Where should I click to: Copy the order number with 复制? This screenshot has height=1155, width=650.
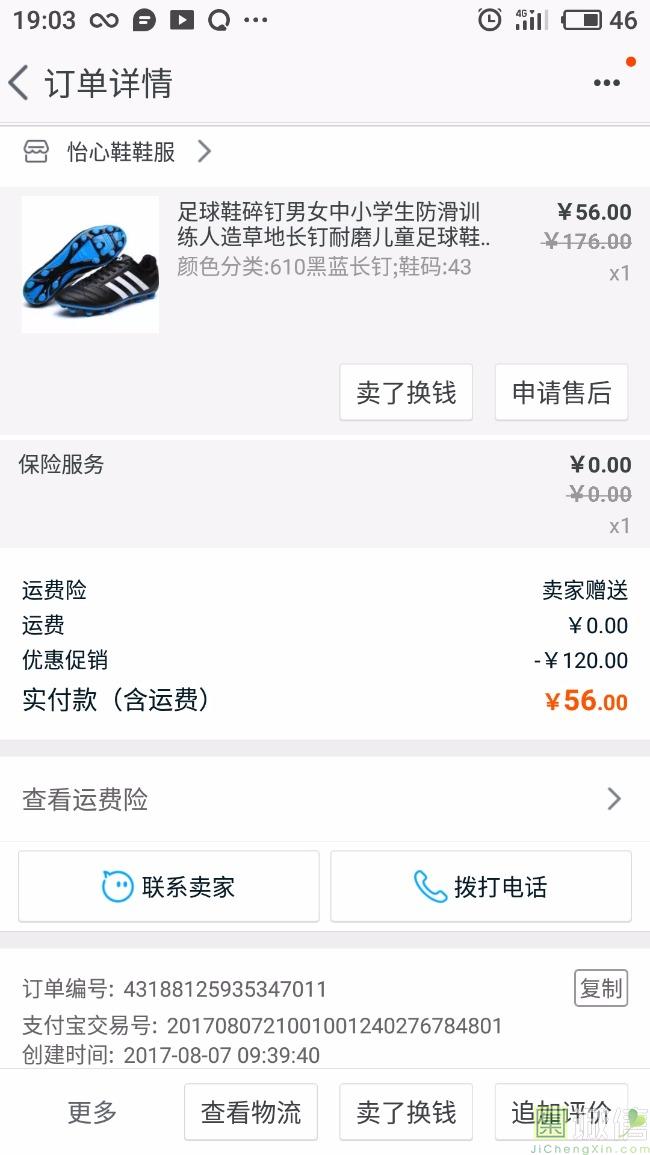601,988
